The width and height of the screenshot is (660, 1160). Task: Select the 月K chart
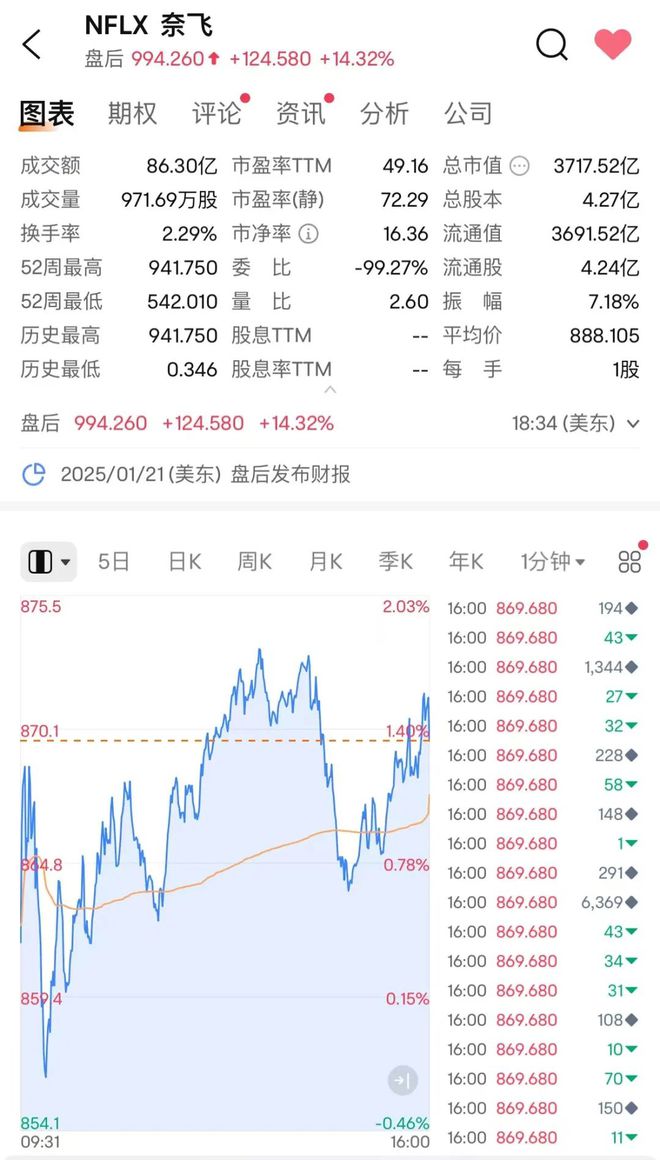(x=326, y=562)
